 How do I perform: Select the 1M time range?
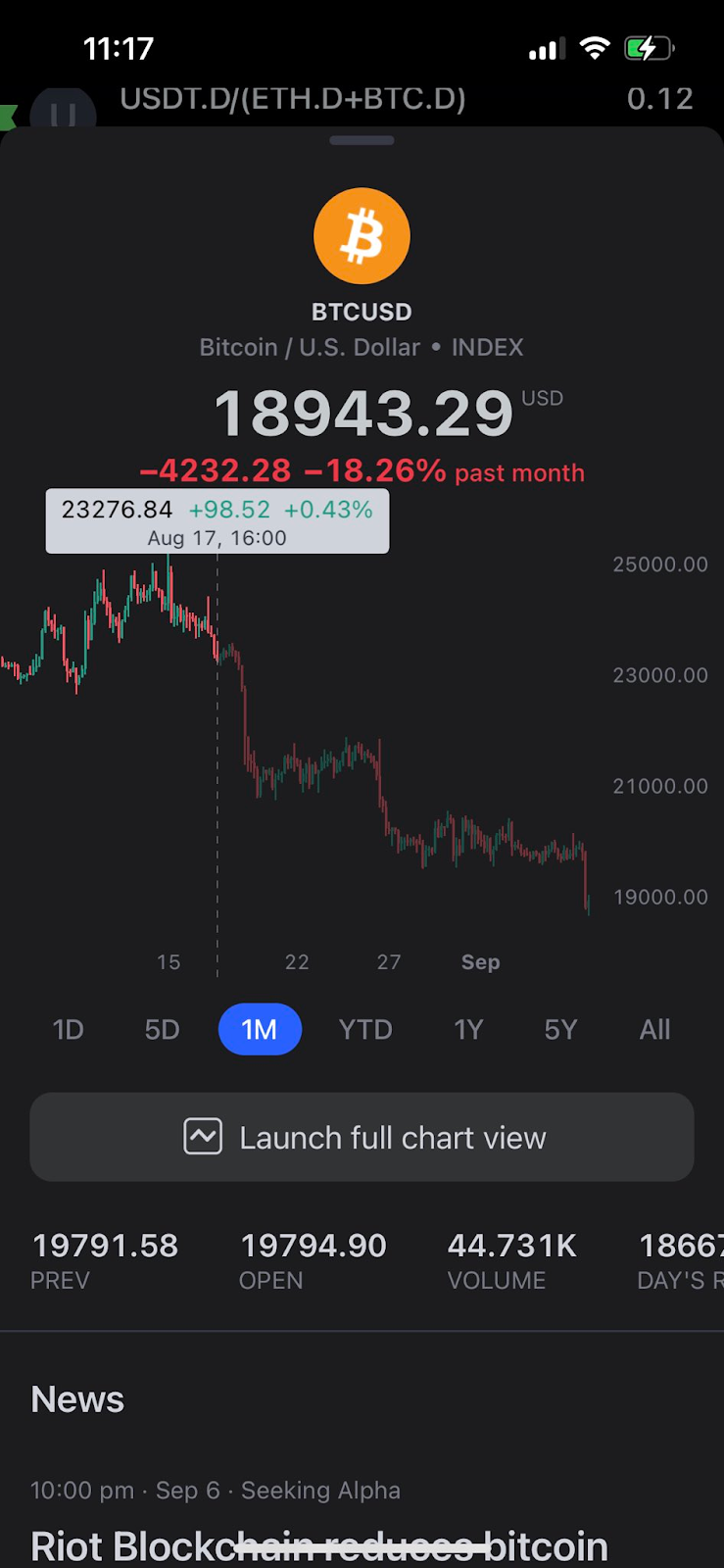click(259, 1029)
